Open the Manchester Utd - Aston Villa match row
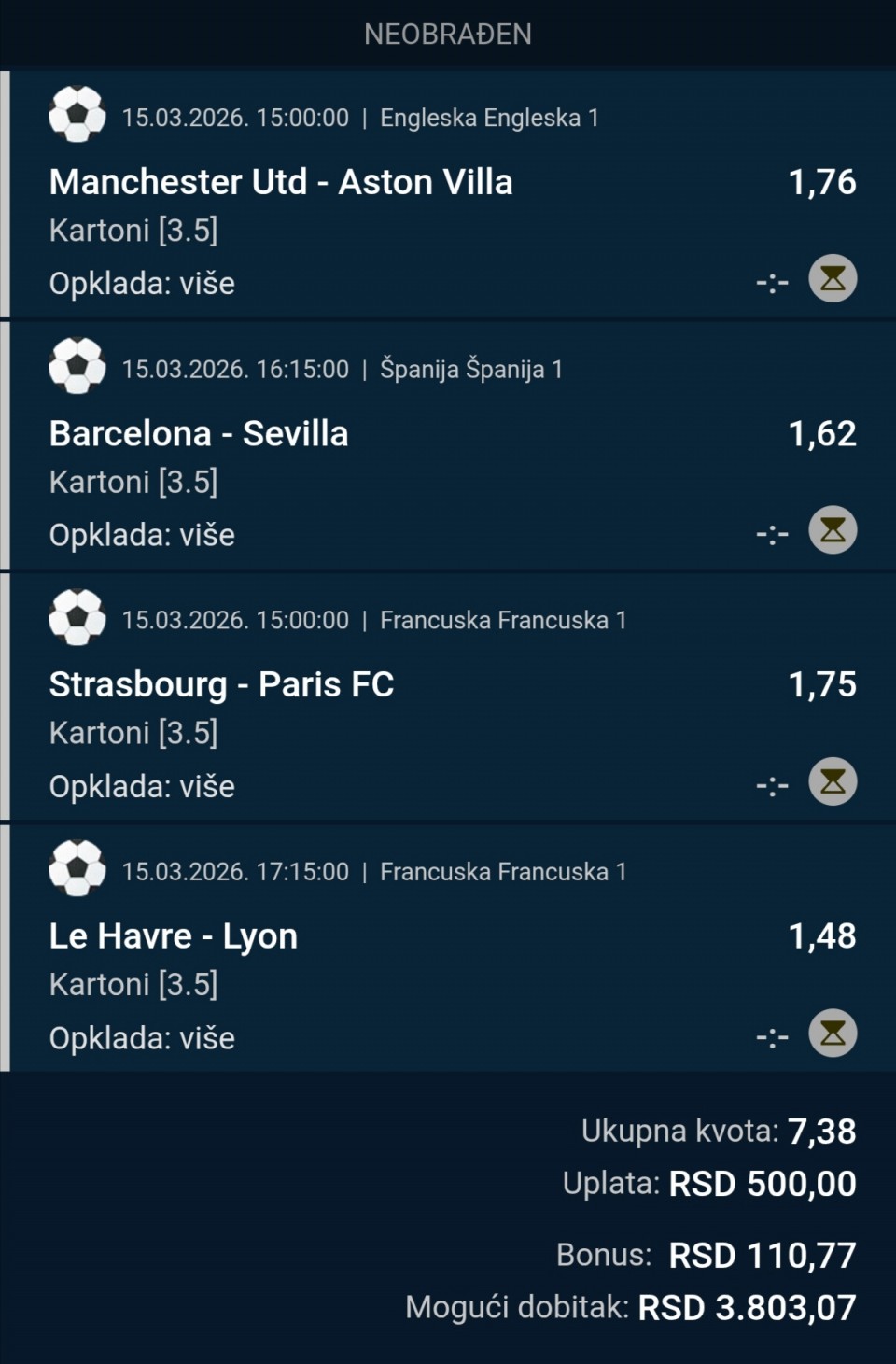The height and width of the screenshot is (1364, 896). (x=280, y=182)
